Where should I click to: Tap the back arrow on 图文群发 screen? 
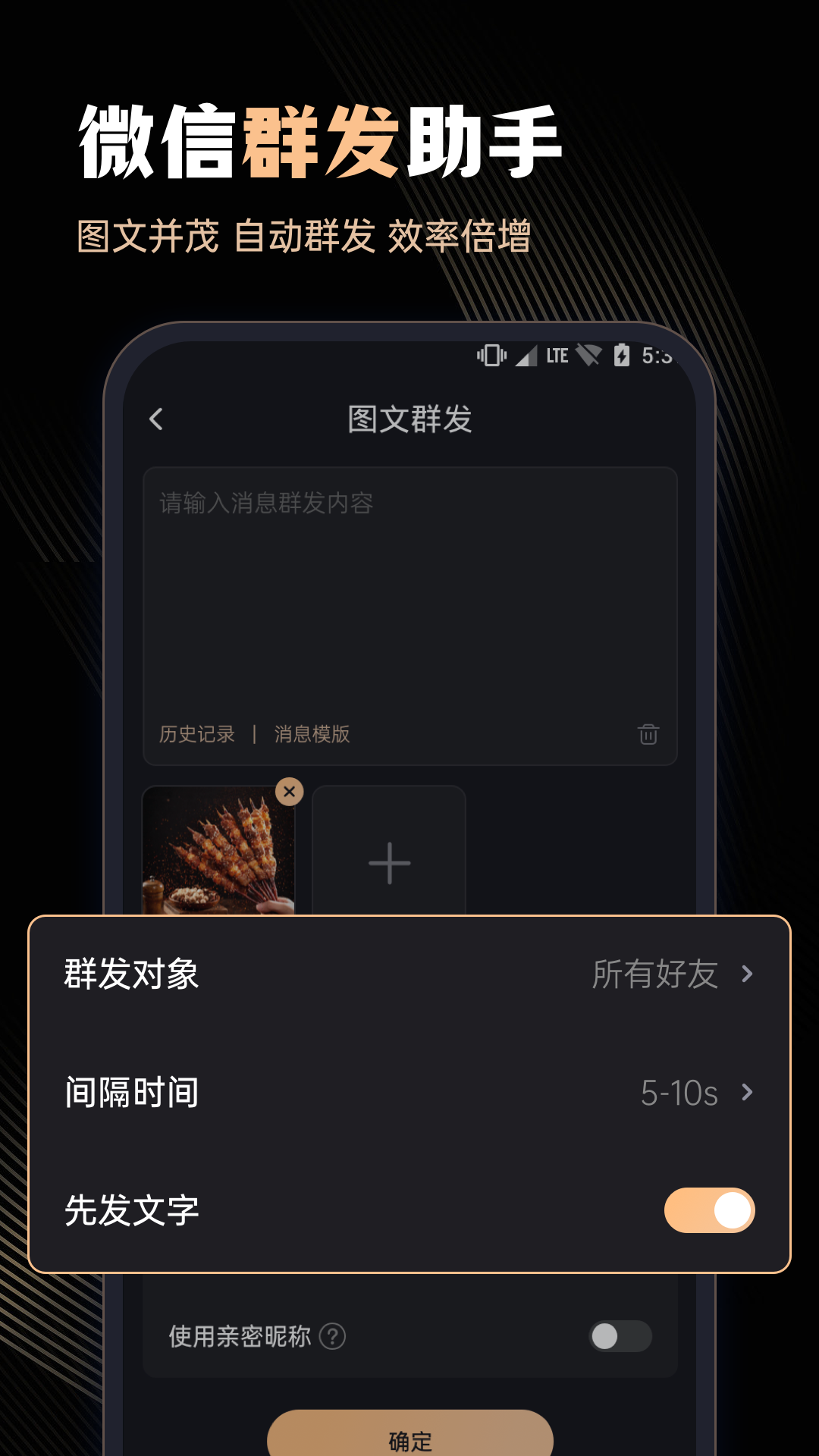click(157, 419)
